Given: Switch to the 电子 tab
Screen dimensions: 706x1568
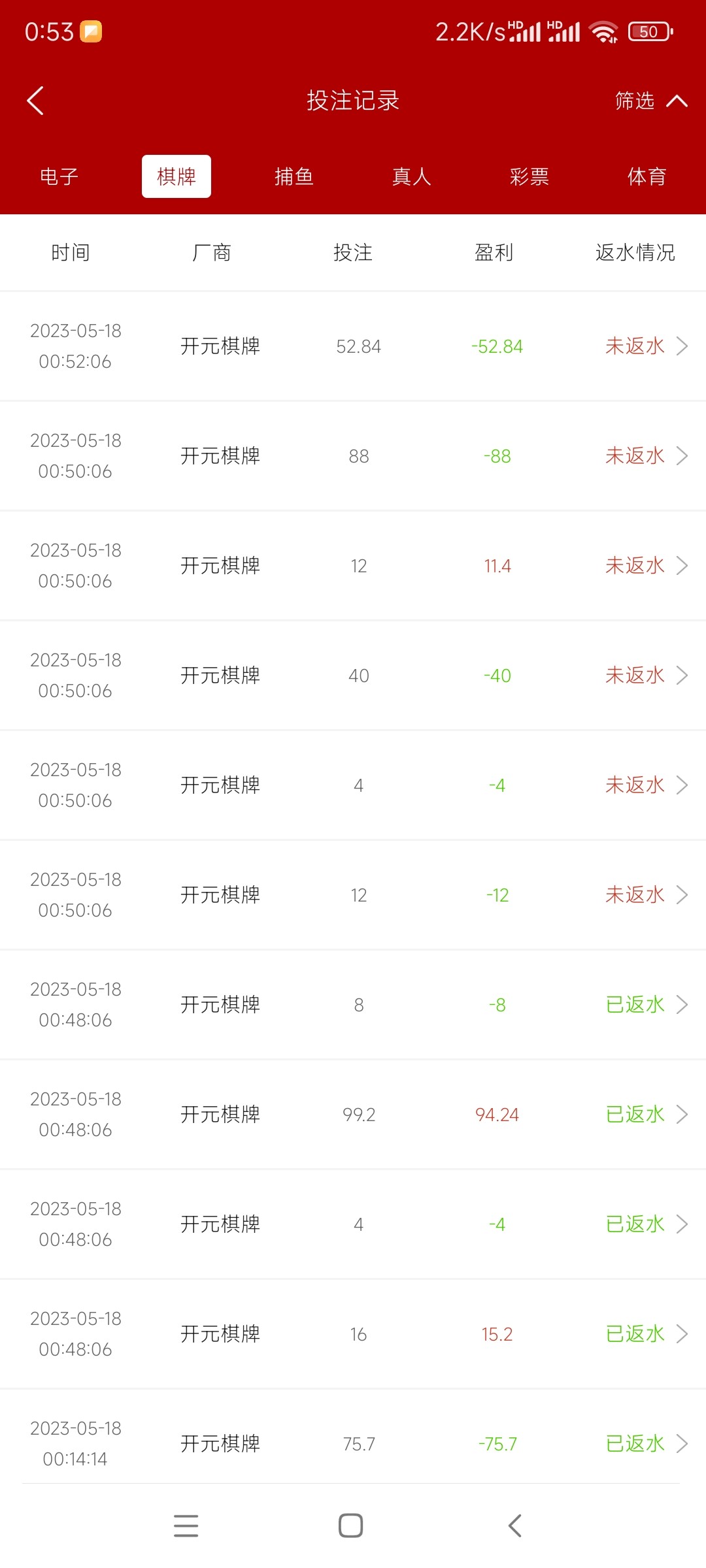Looking at the screenshot, I should coord(59,176).
